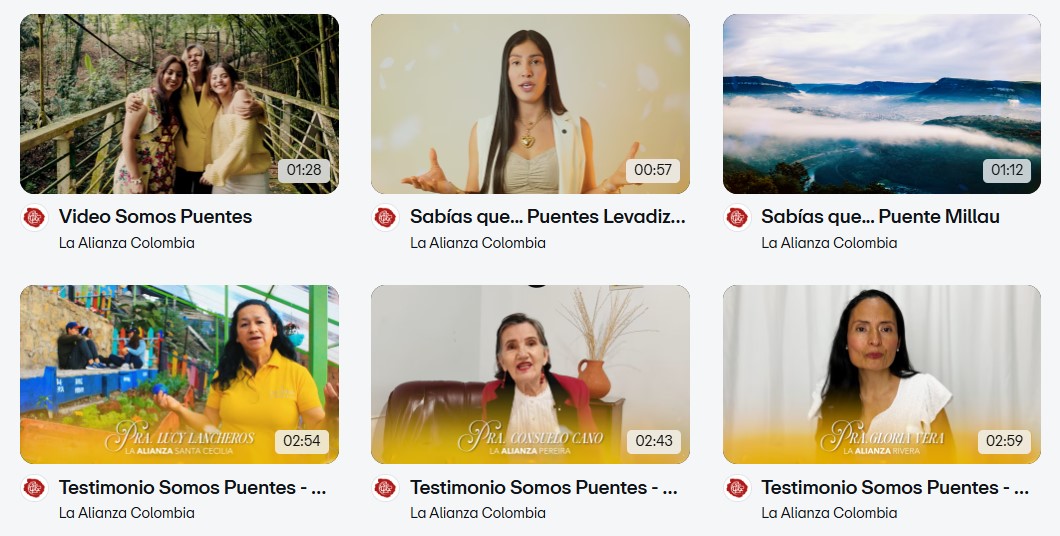
Task: Open the title link Video Somos Puentes
Action: (x=155, y=217)
